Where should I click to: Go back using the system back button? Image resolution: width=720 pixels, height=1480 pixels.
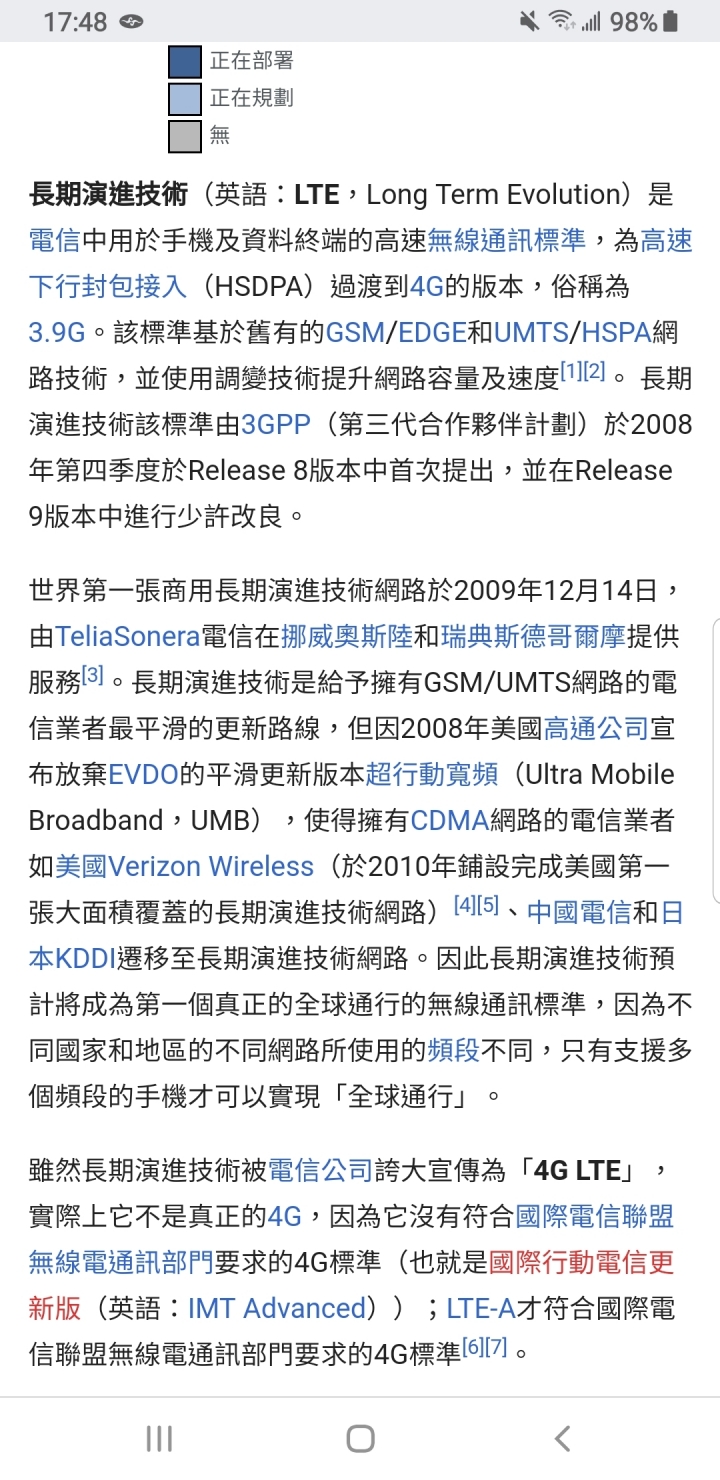point(562,1439)
